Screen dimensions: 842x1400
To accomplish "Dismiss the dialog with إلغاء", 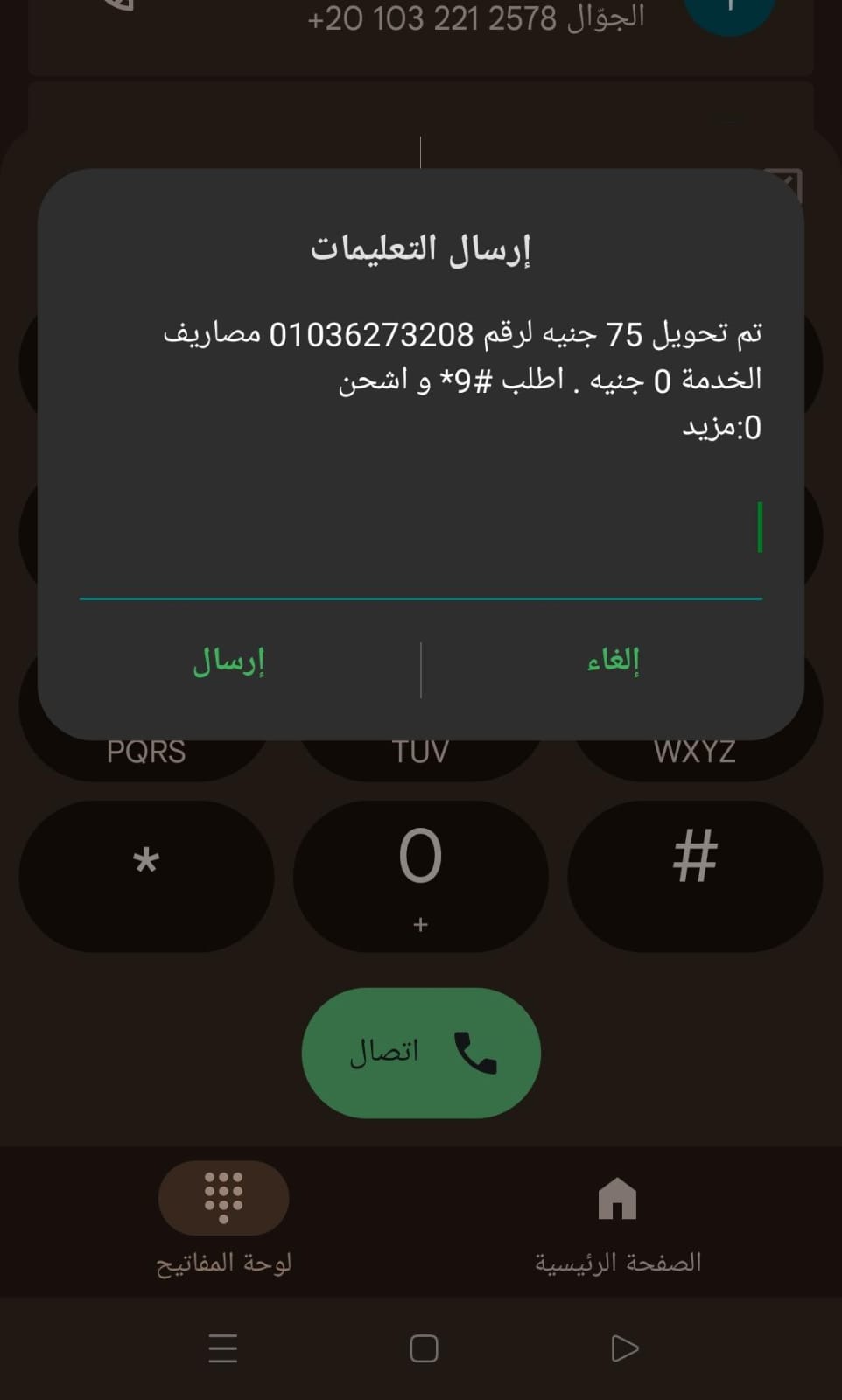I will tap(613, 661).
